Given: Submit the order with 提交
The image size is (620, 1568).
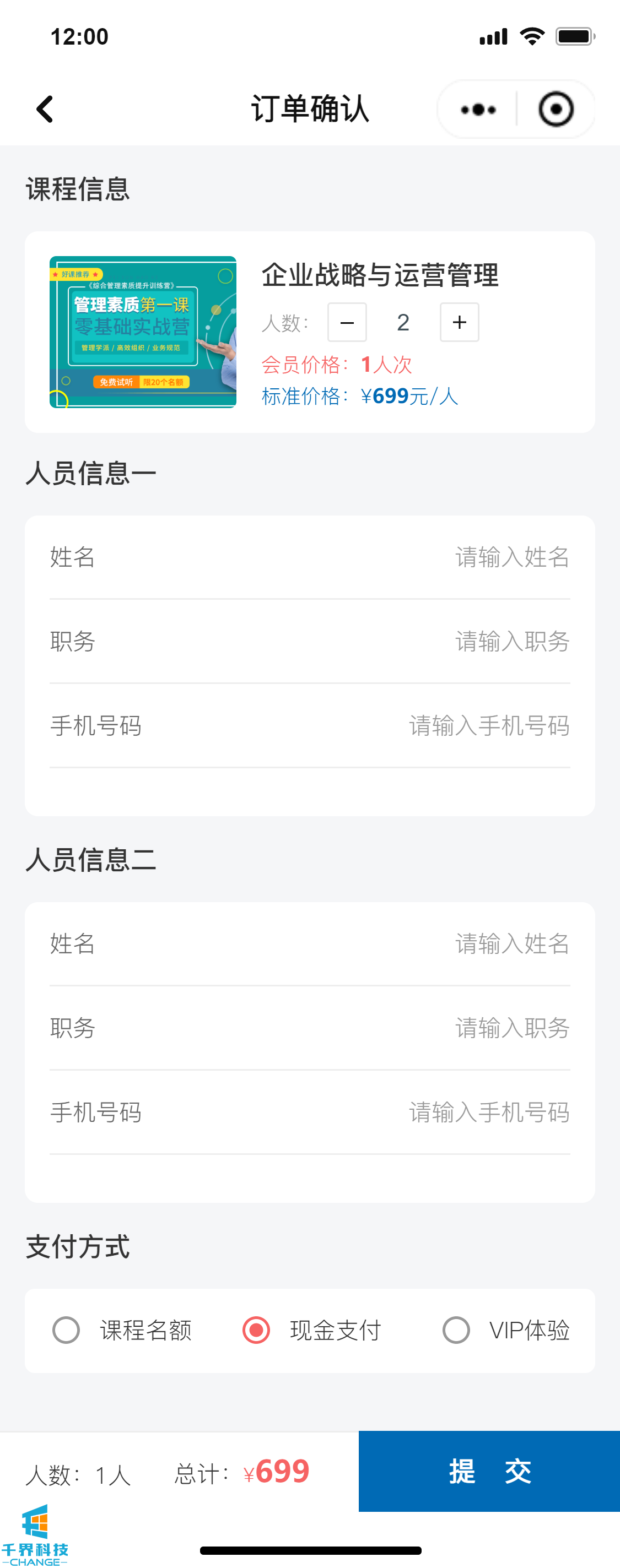Looking at the screenshot, I should (489, 1471).
